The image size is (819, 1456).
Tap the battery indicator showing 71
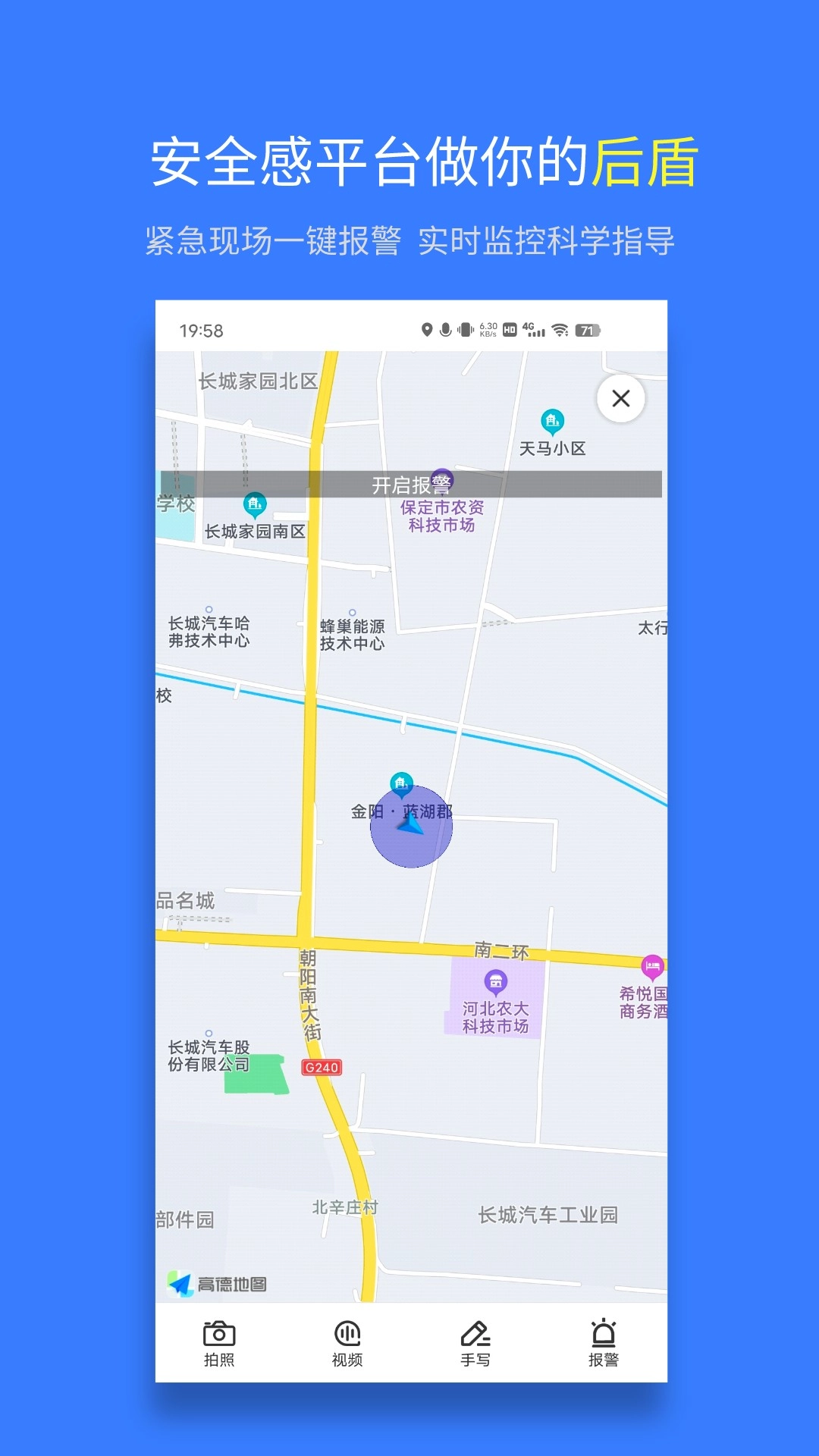click(588, 329)
